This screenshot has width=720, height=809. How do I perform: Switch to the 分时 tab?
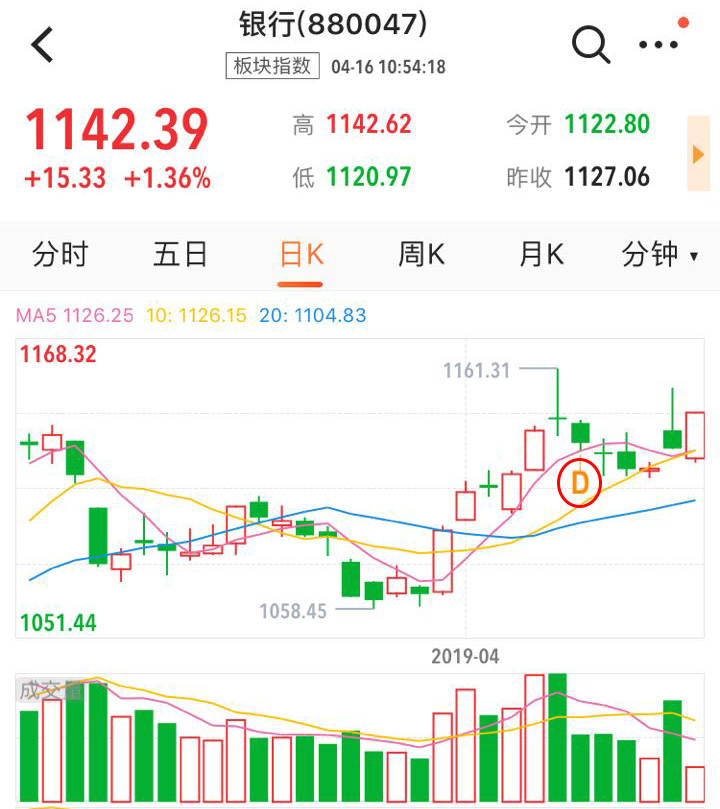click(x=60, y=254)
